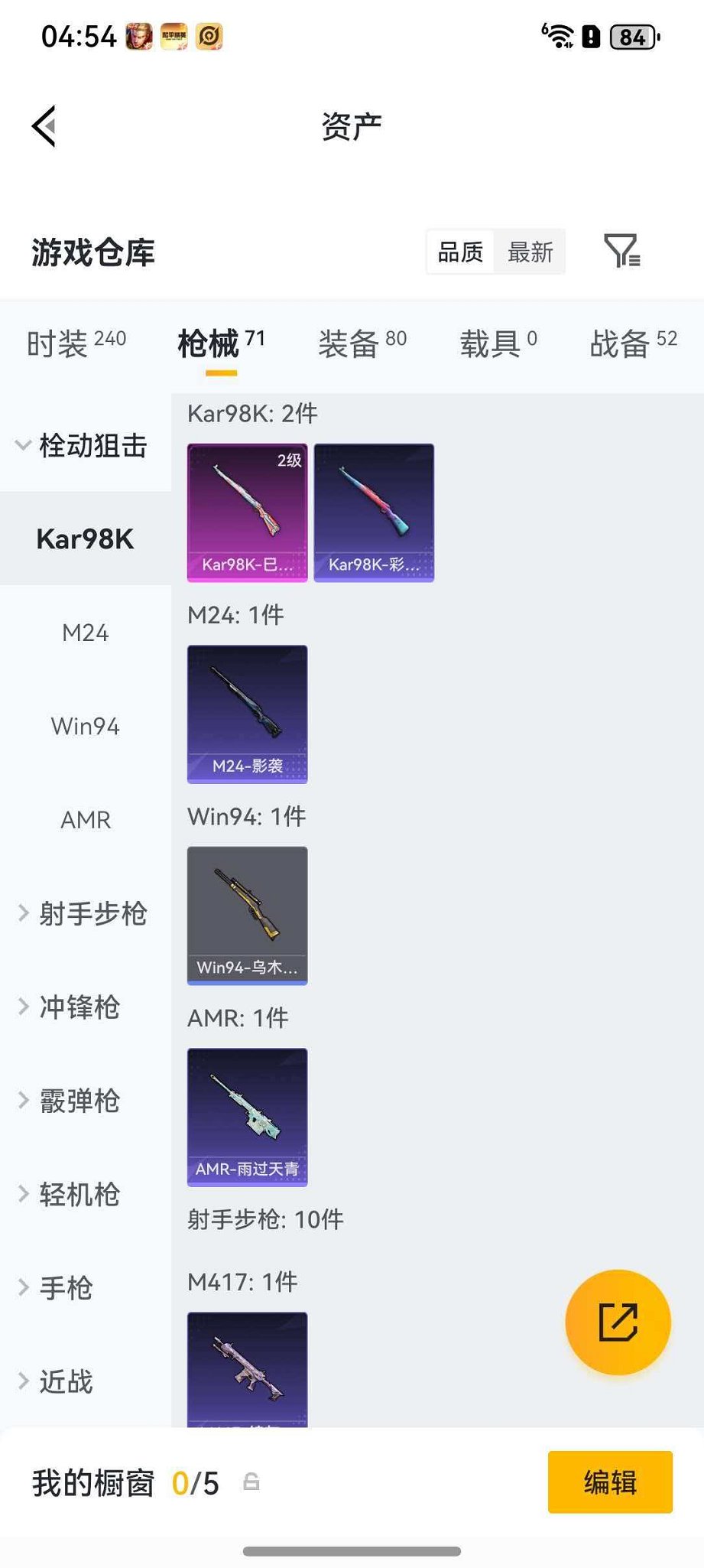The height and width of the screenshot is (1568, 704).
Task: Select Win94 in the sidebar list
Action: (x=86, y=726)
